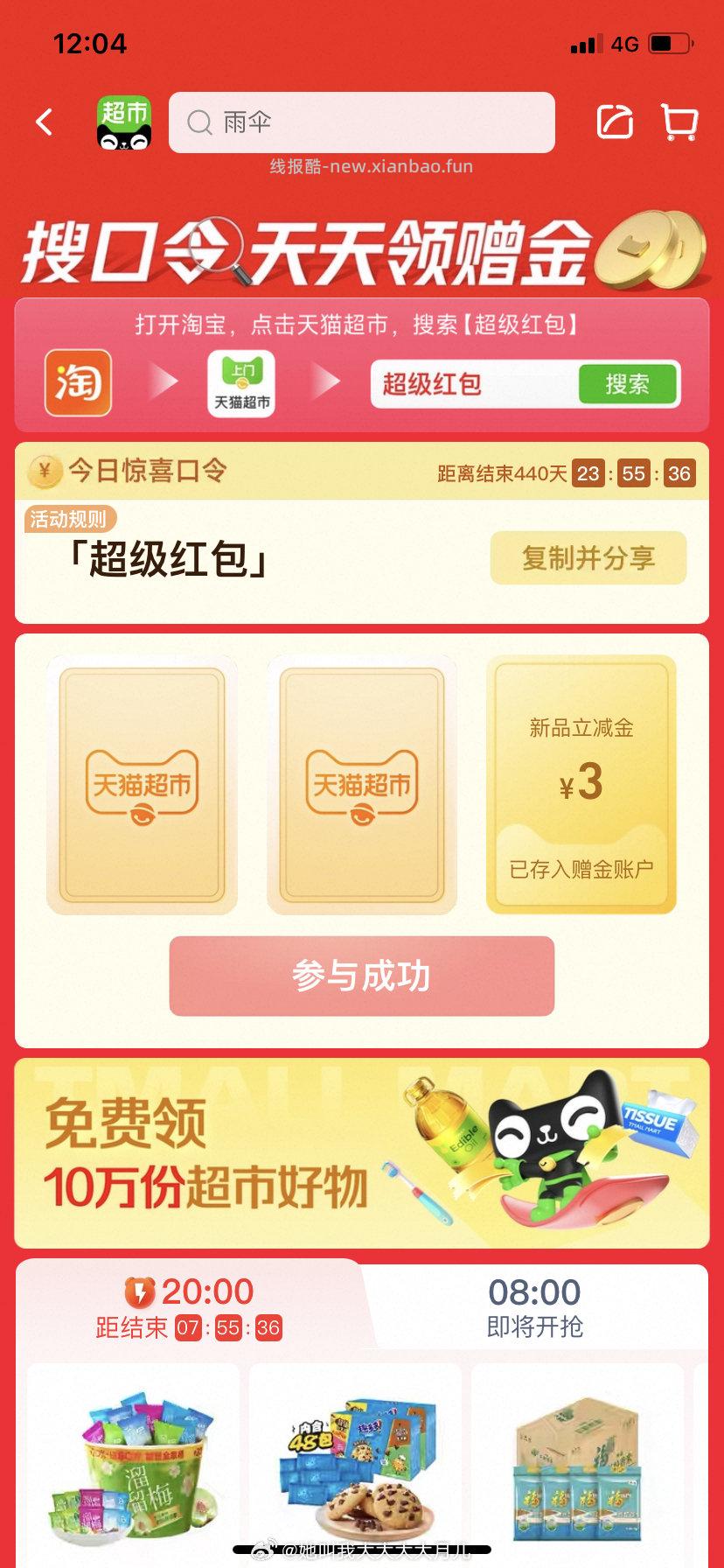
Task: Tap the Taobao 淘 icon
Action: pos(76,382)
